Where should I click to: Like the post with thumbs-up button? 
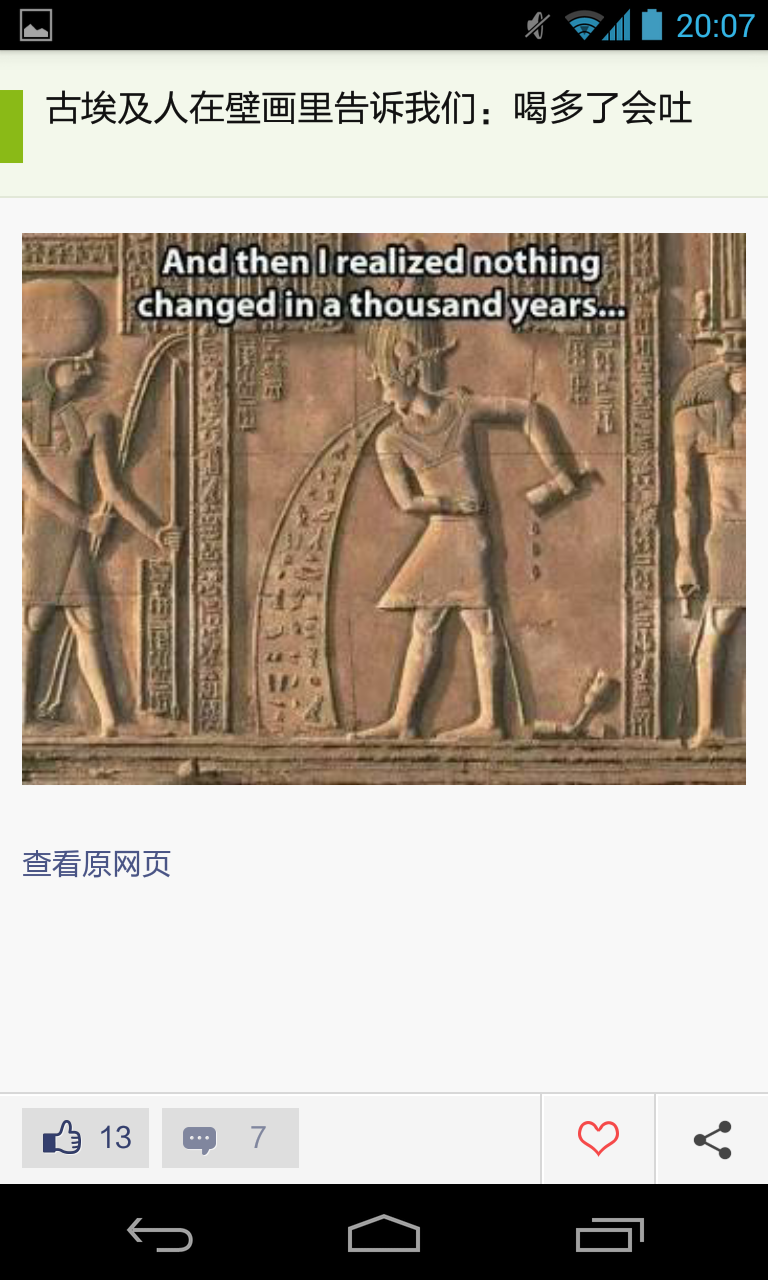tap(86, 1138)
